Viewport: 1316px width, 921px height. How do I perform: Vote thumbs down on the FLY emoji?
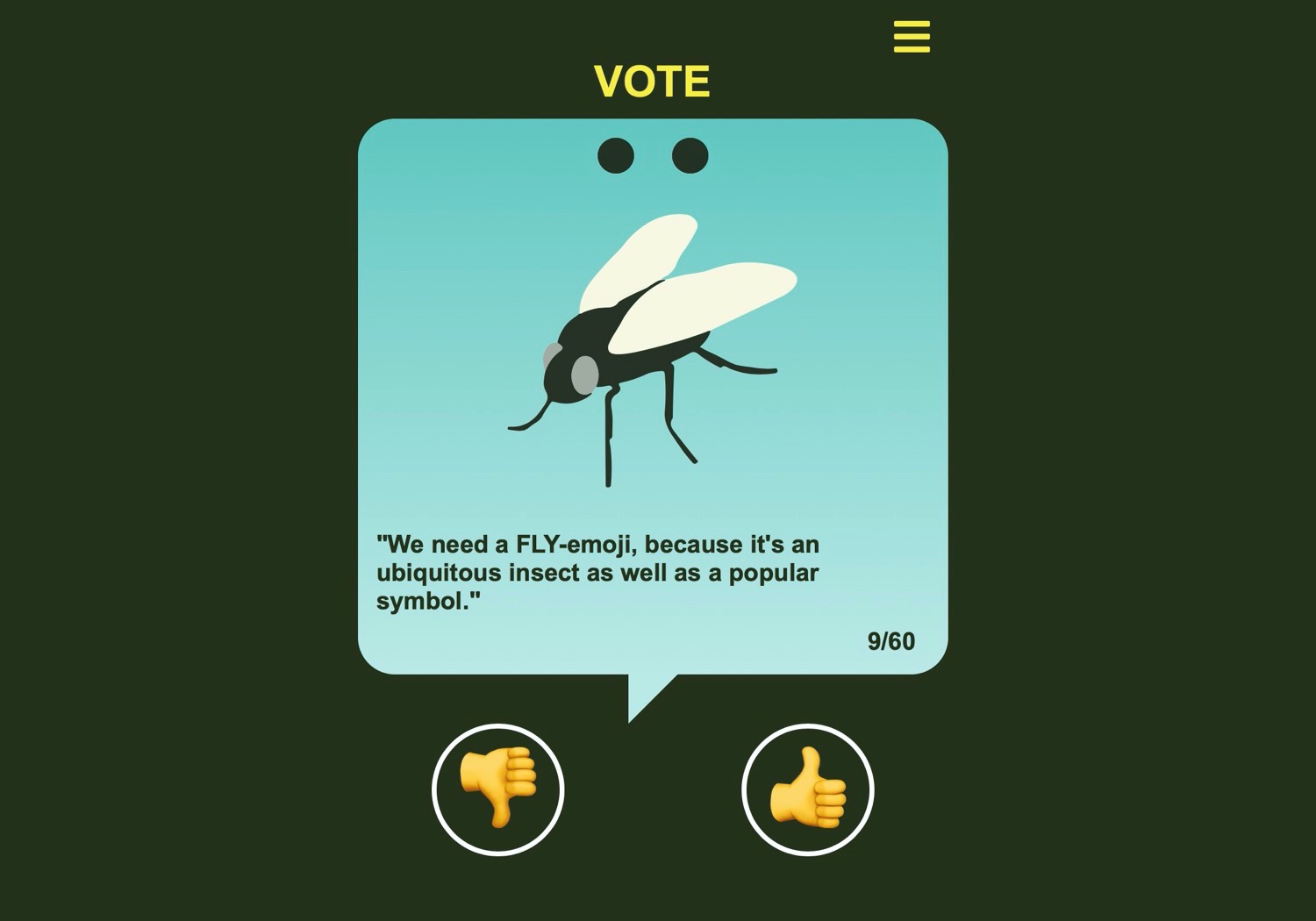coord(497,789)
